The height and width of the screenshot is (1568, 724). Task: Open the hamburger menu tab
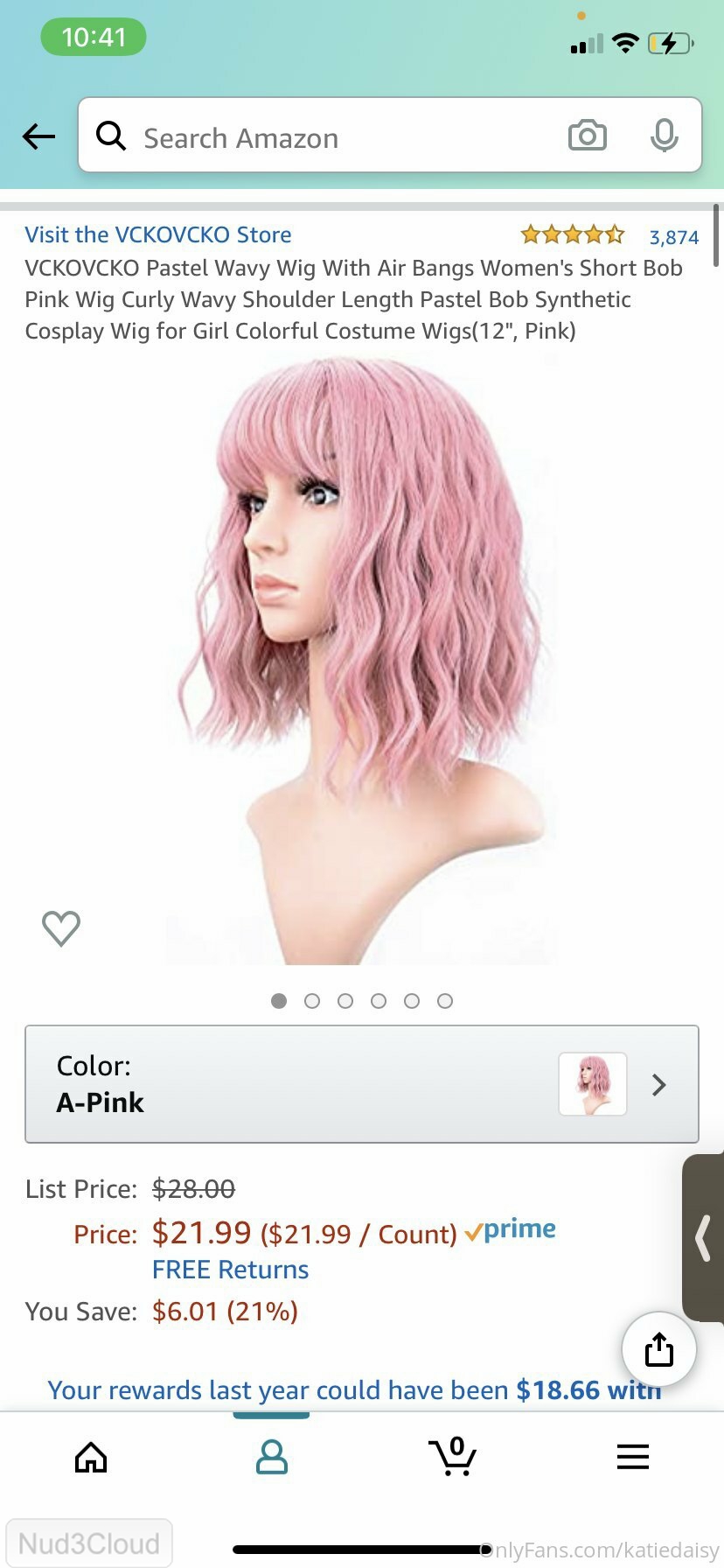click(x=632, y=1457)
